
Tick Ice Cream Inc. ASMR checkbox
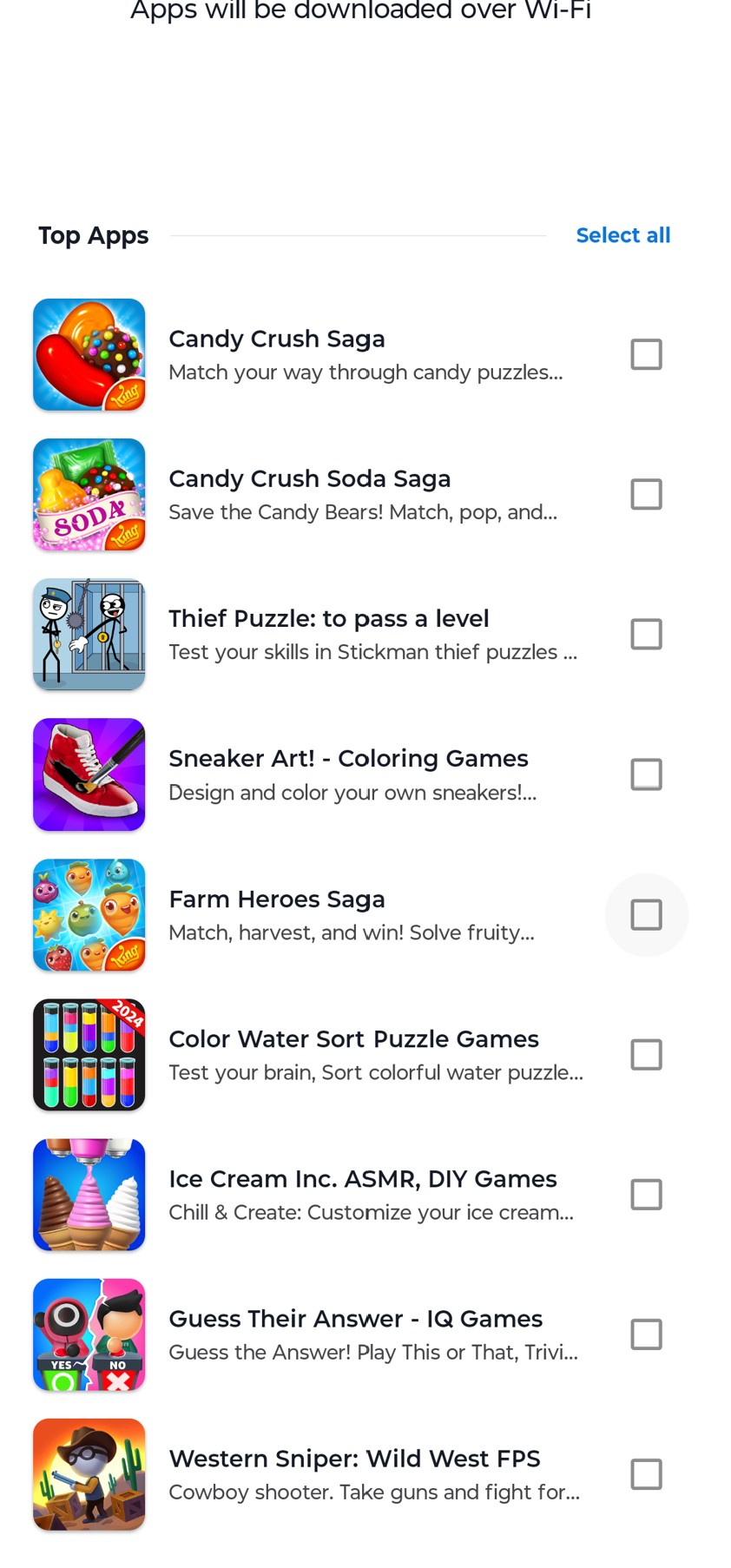tap(646, 1195)
